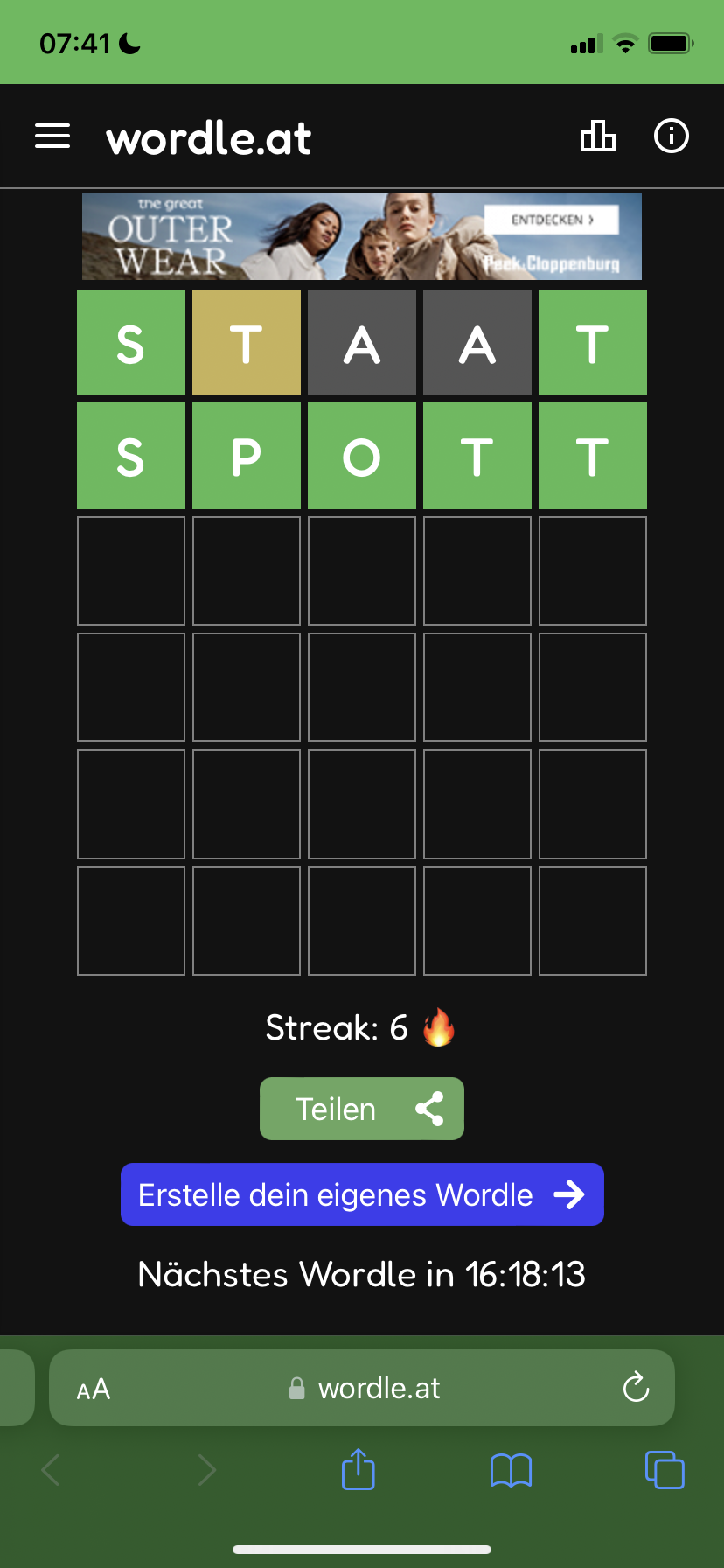Open Safari's share sheet
The width and height of the screenshot is (724, 1568).
coord(359,1469)
